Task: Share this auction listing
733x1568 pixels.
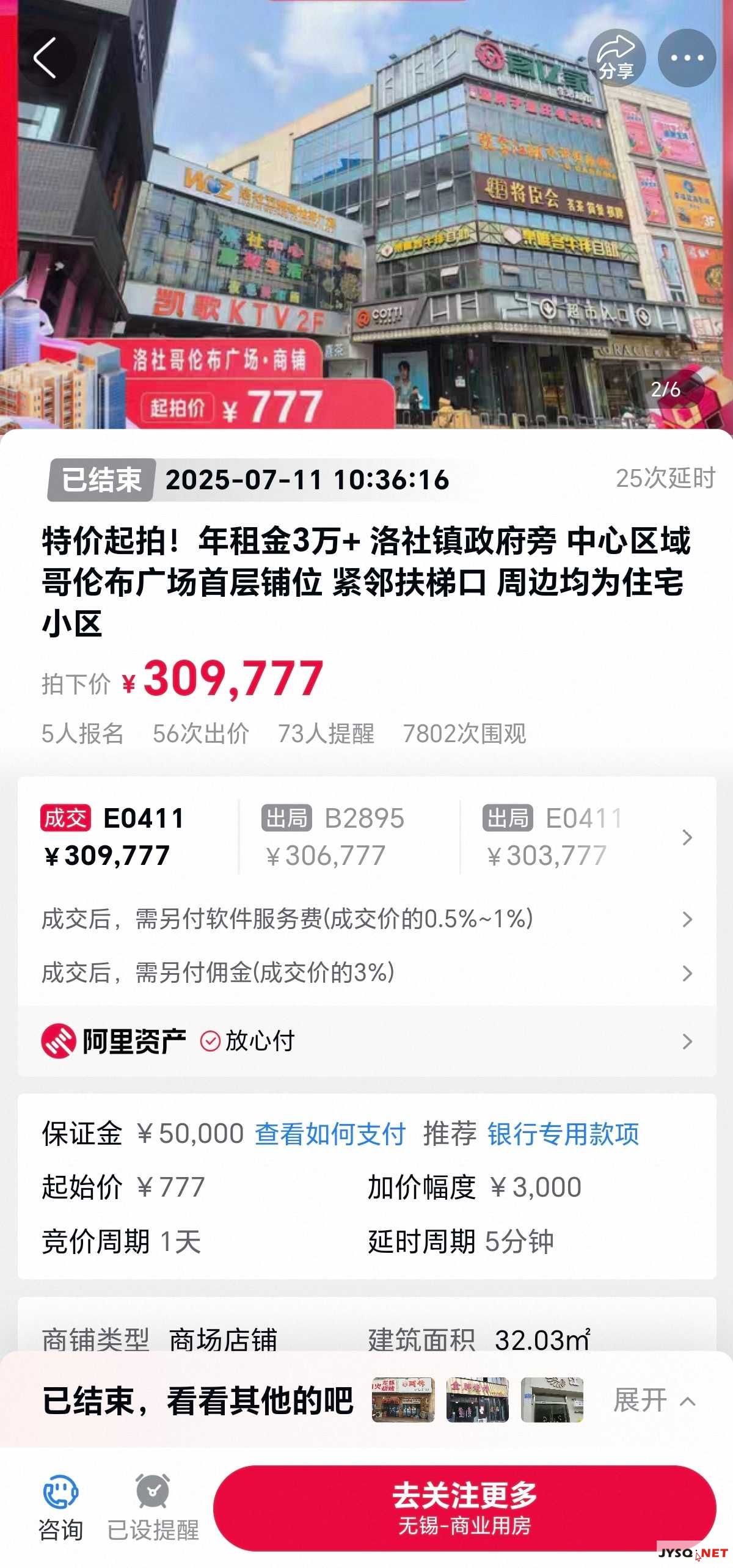Action: pos(616,58)
